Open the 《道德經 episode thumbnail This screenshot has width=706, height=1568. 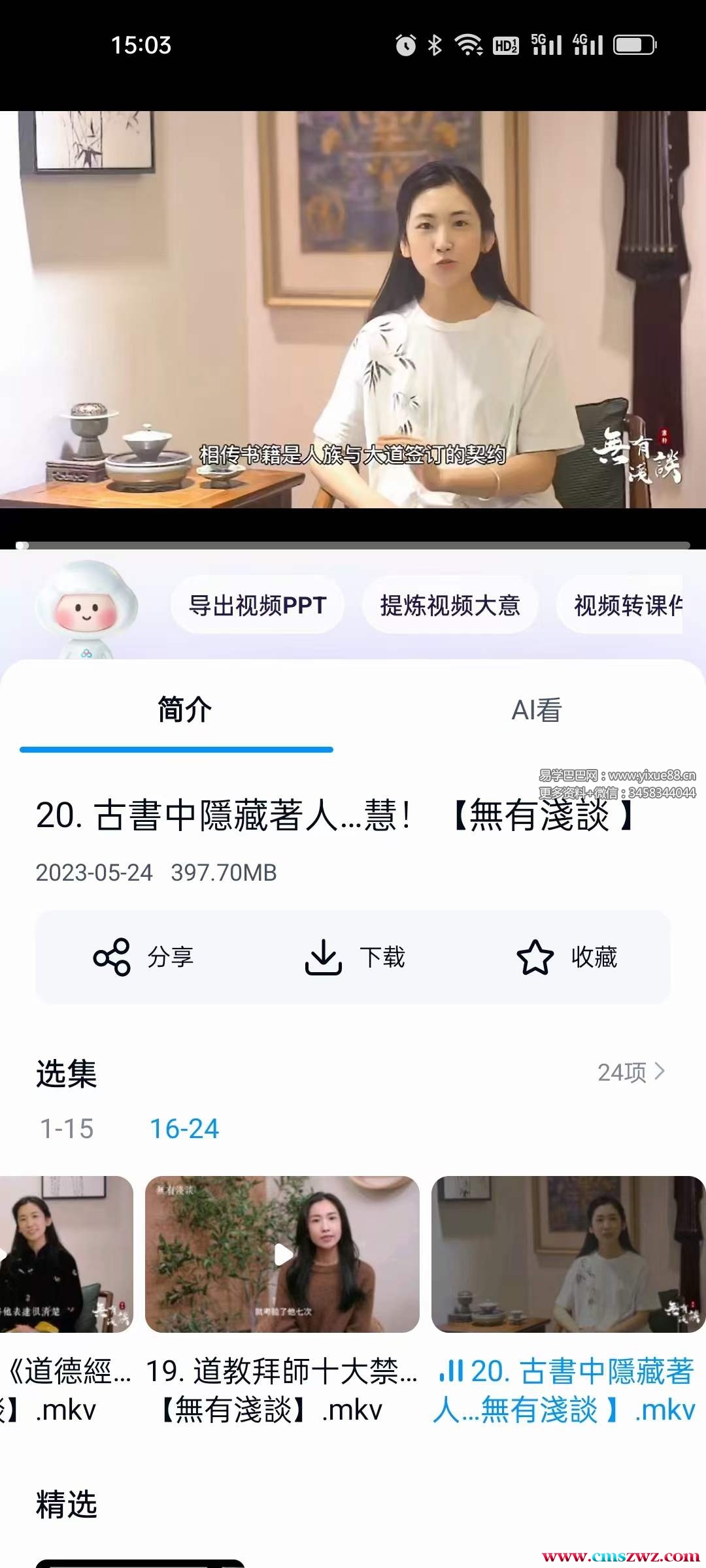point(65,1254)
